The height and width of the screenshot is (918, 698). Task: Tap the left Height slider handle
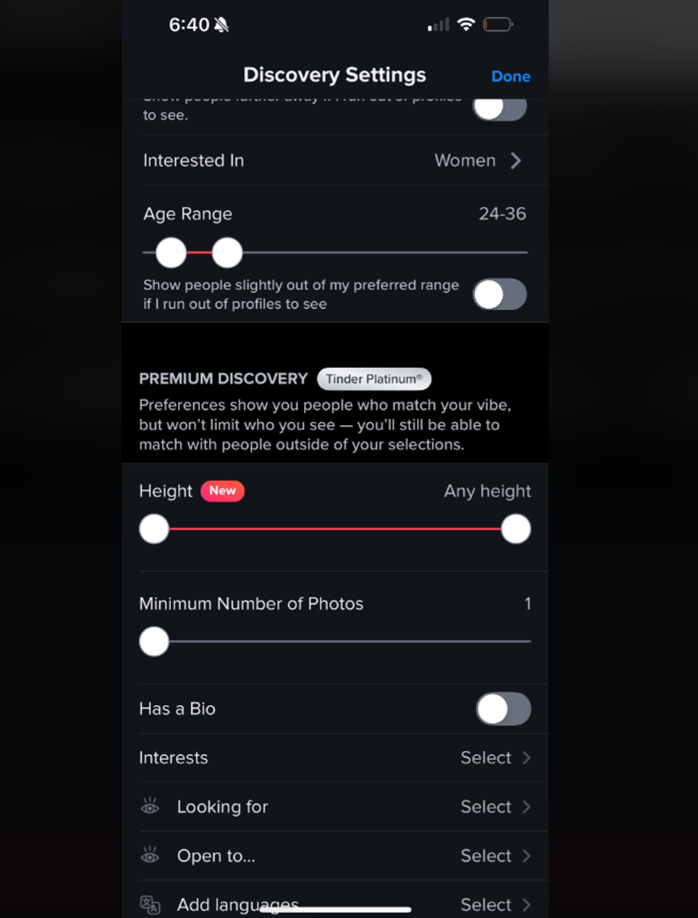coord(154,529)
